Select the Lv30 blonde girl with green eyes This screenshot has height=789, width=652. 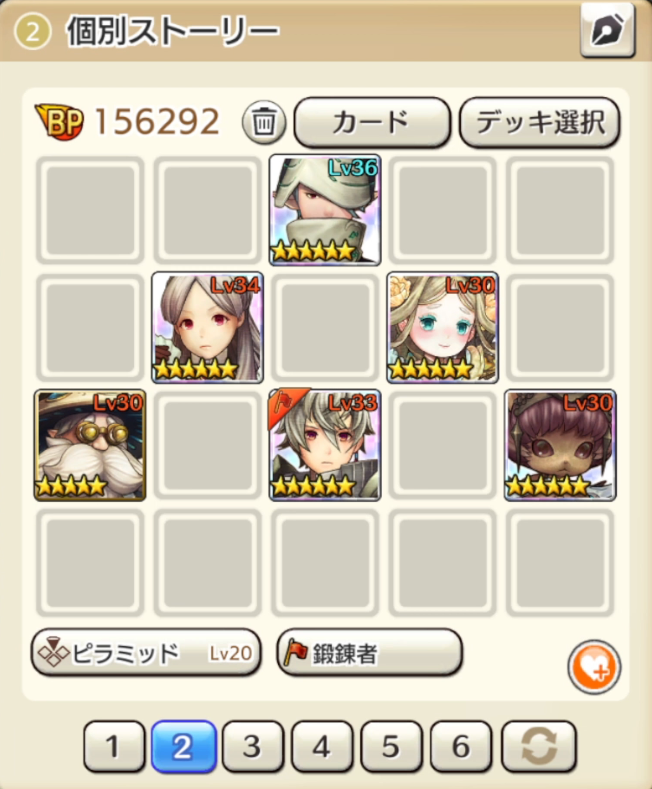point(442,327)
